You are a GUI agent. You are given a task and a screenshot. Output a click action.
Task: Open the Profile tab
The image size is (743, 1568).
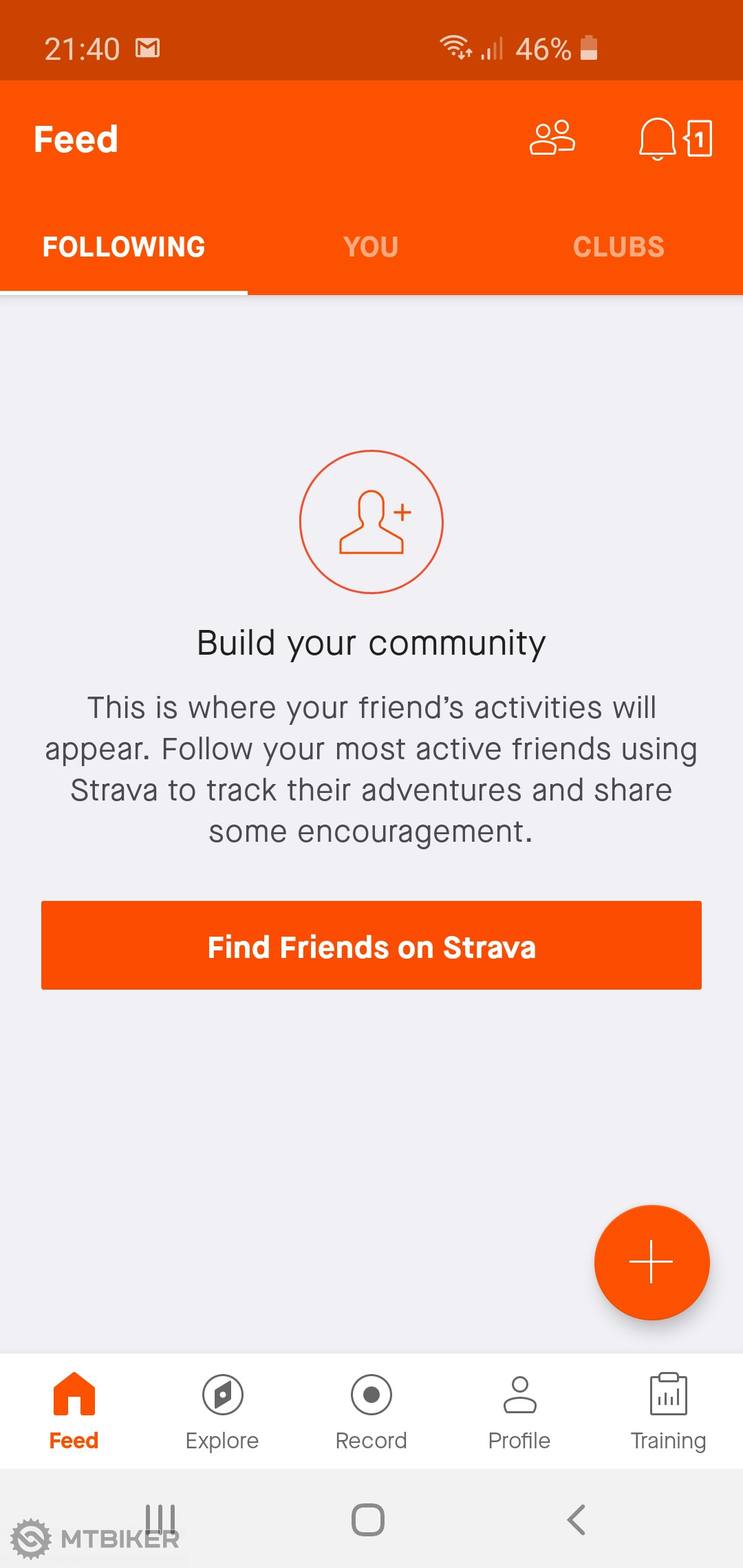click(x=519, y=1411)
